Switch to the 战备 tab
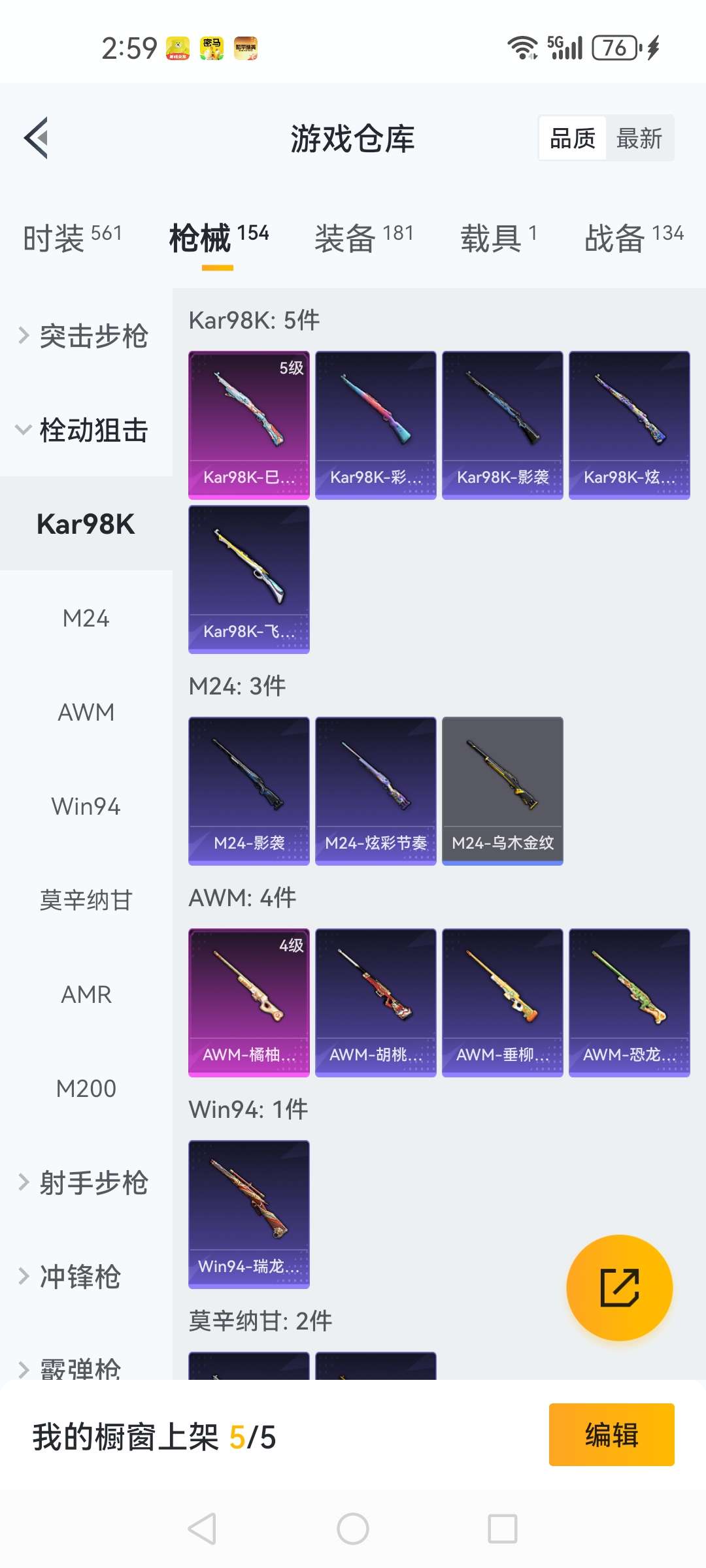The width and height of the screenshot is (706, 1568). pyautogui.click(x=634, y=237)
